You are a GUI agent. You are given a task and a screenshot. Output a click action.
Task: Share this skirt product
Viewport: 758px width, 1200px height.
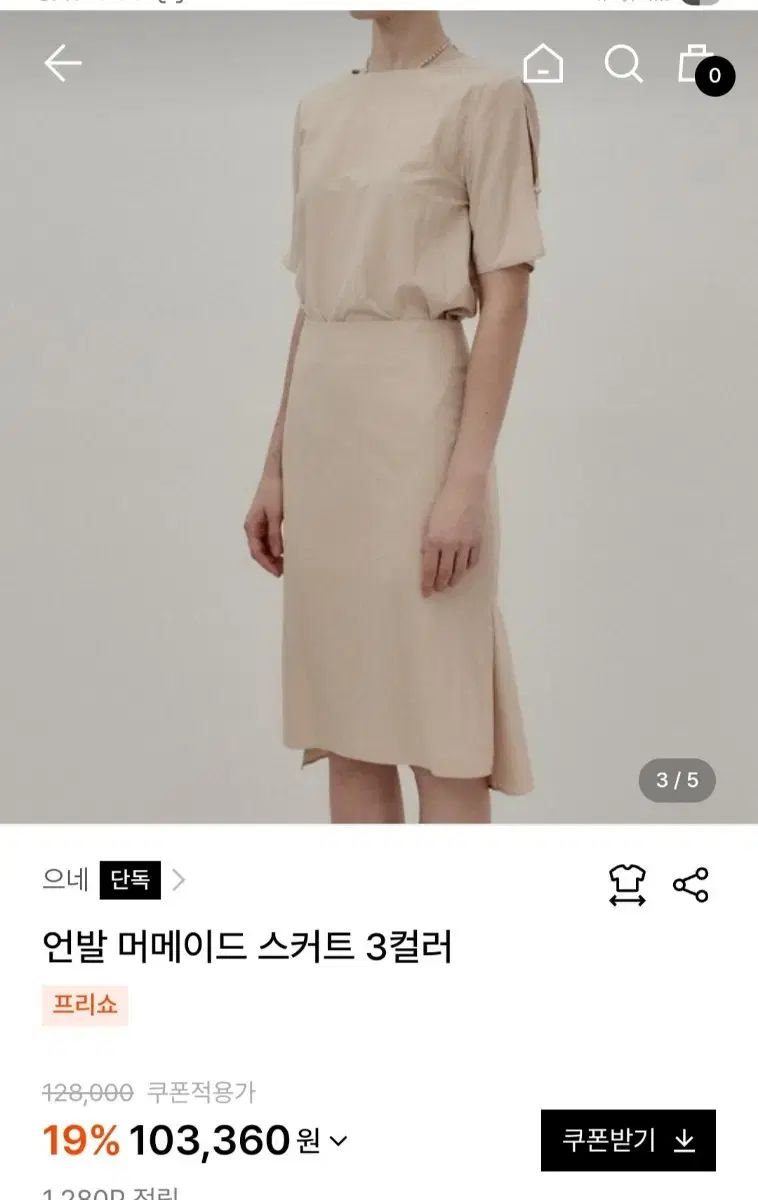coord(690,885)
